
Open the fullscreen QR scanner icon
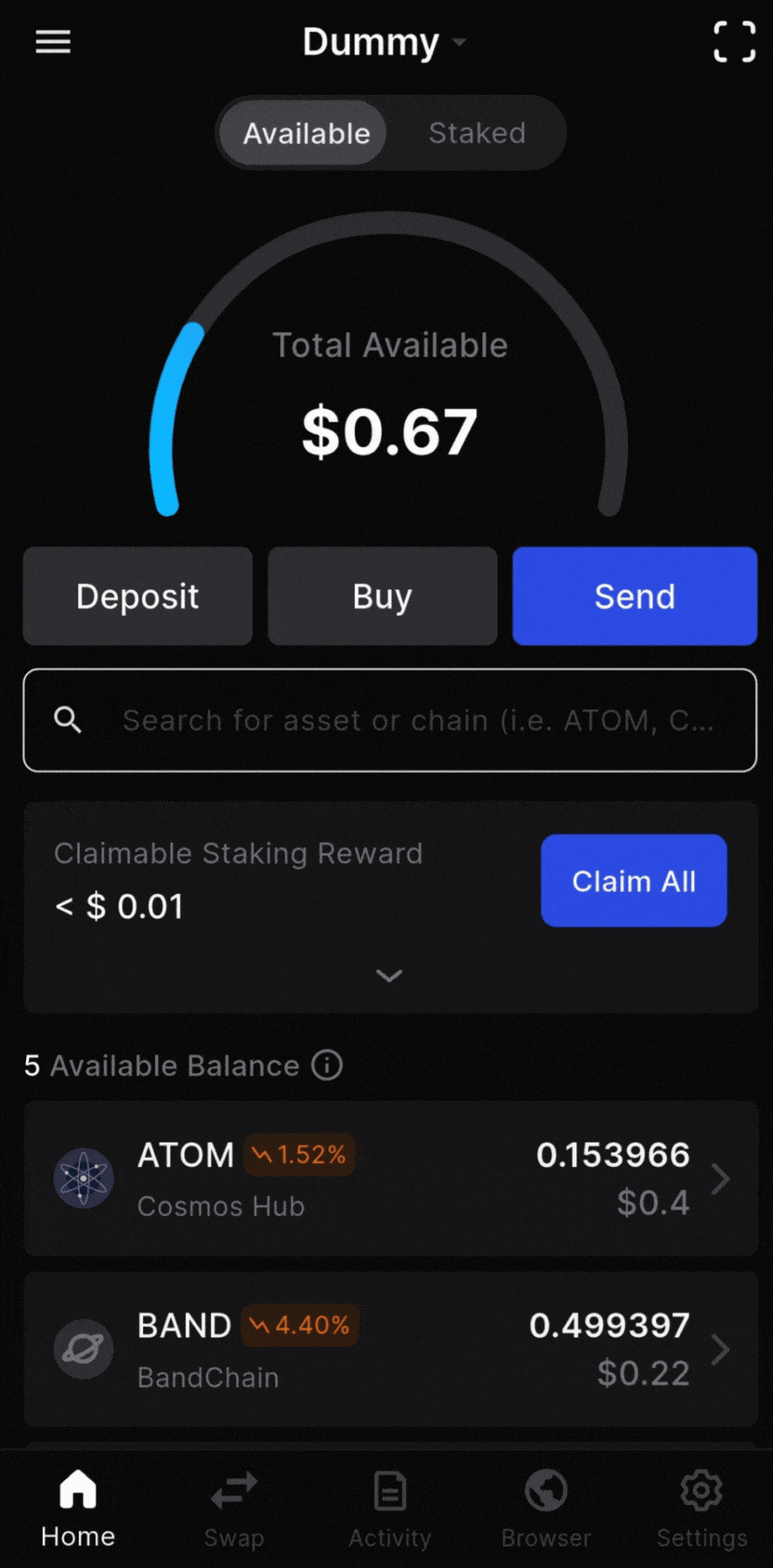coord(734,41)
